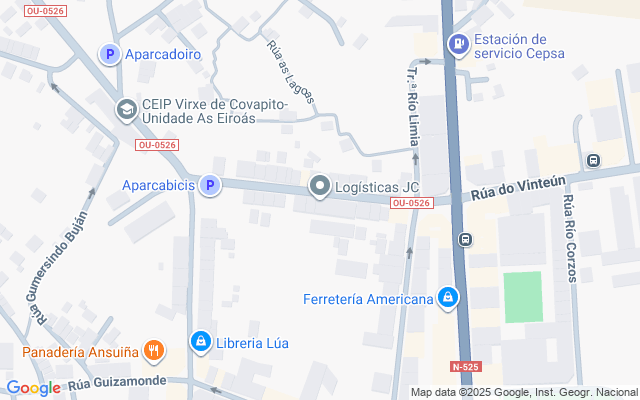The width and height of the screenshot is (640, 400).
Task: Tap the Aparcabicis parking pin
Action: (210, 185)
